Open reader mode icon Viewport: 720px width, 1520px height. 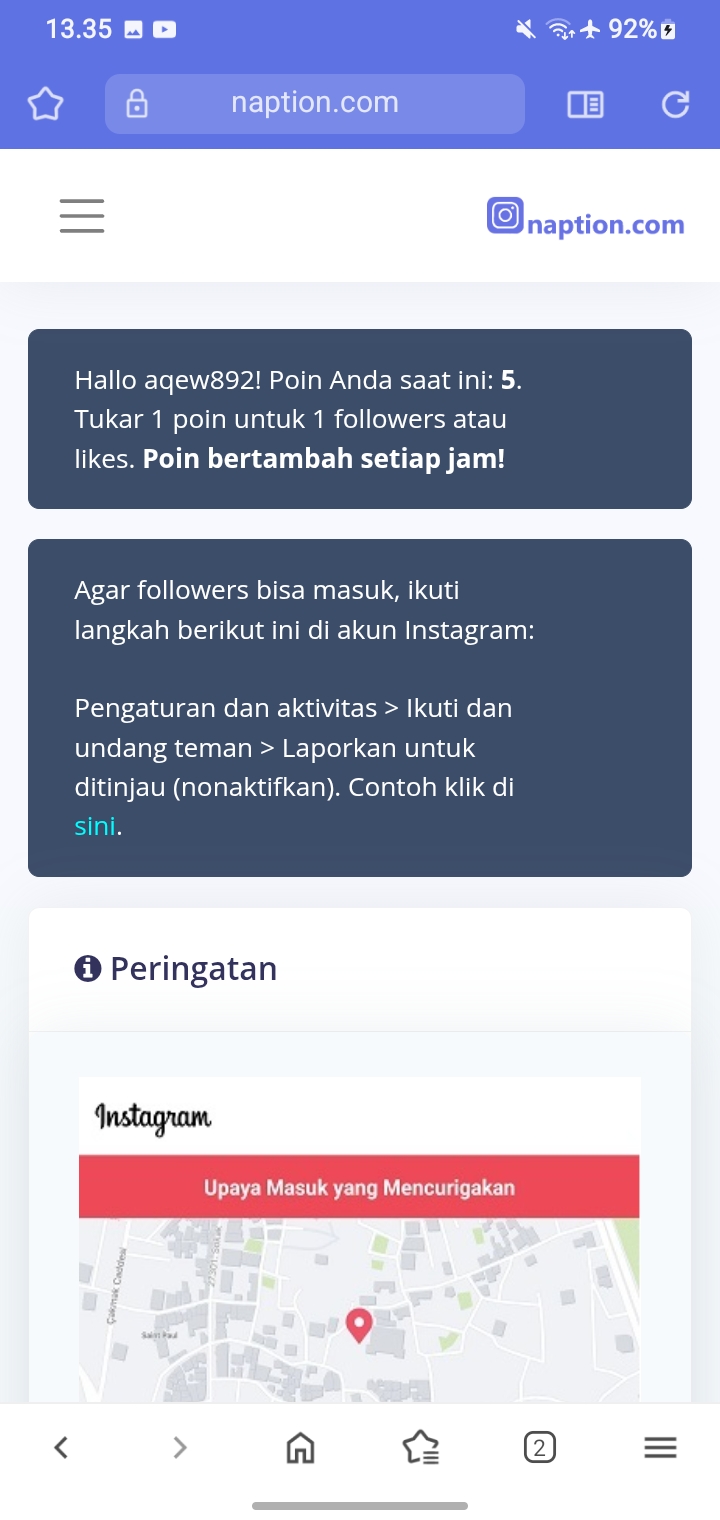tap(585, 104)
